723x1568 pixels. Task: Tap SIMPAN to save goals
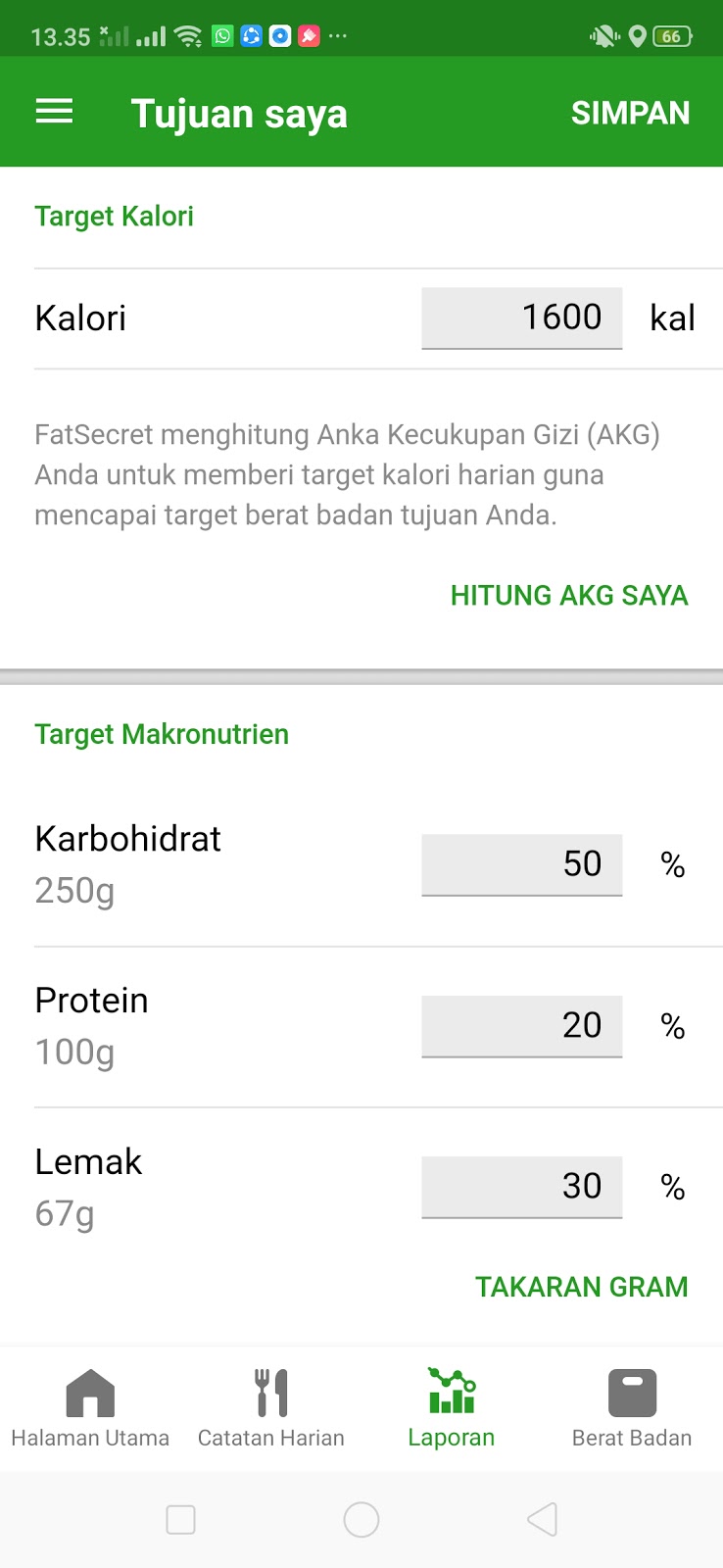point(630,113)
